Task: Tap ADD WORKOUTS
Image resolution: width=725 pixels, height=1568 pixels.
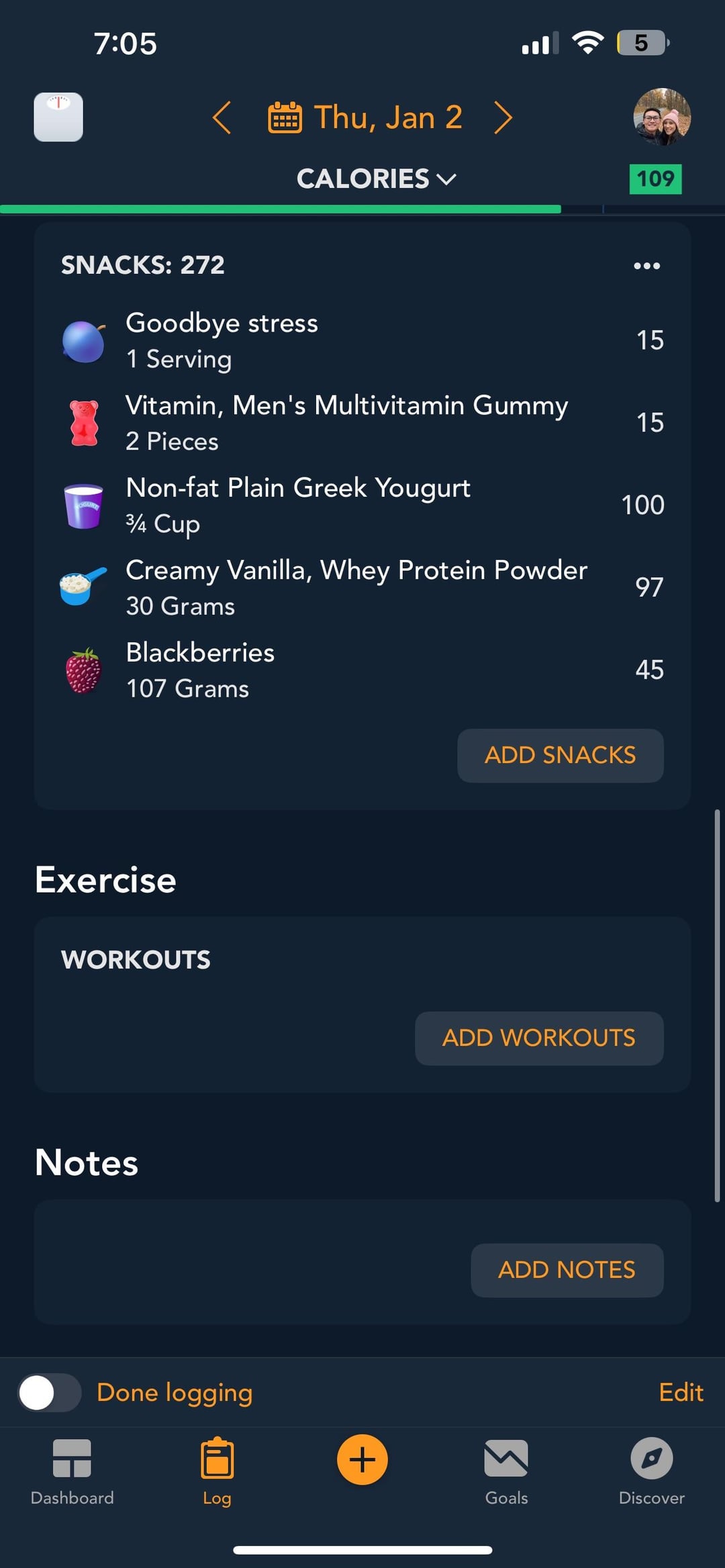Action: pyautogui.click(x=538, y=1038)
